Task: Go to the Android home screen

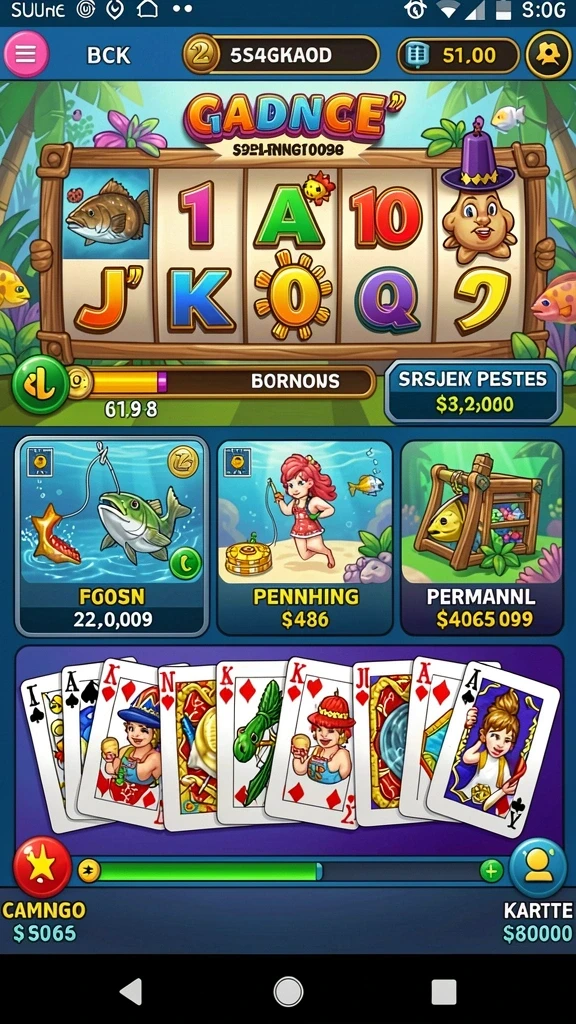Action: pos(288,993)
